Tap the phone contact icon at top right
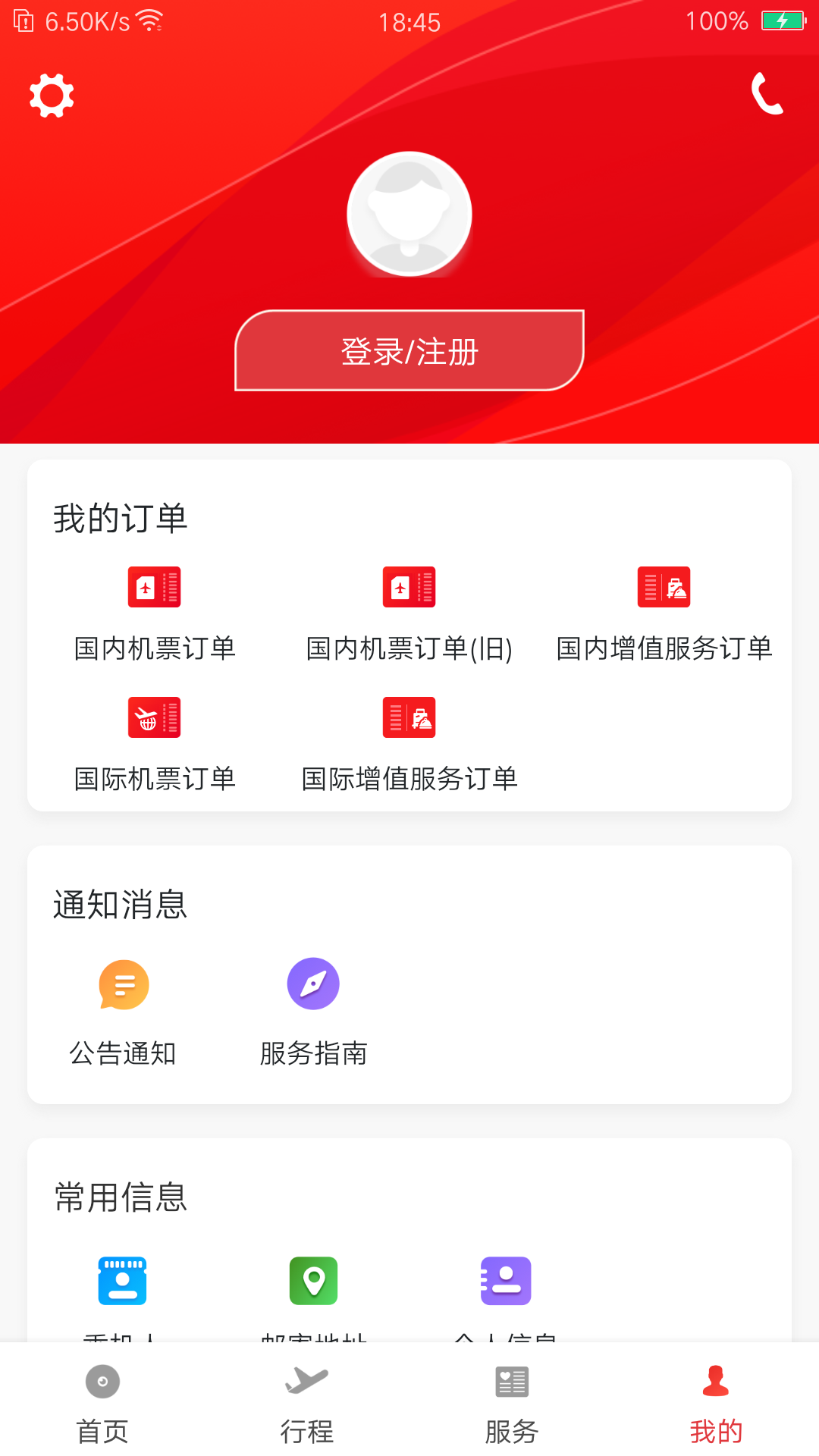The width and height of the screenshot is (819, 1456). (x=768, y=96)
